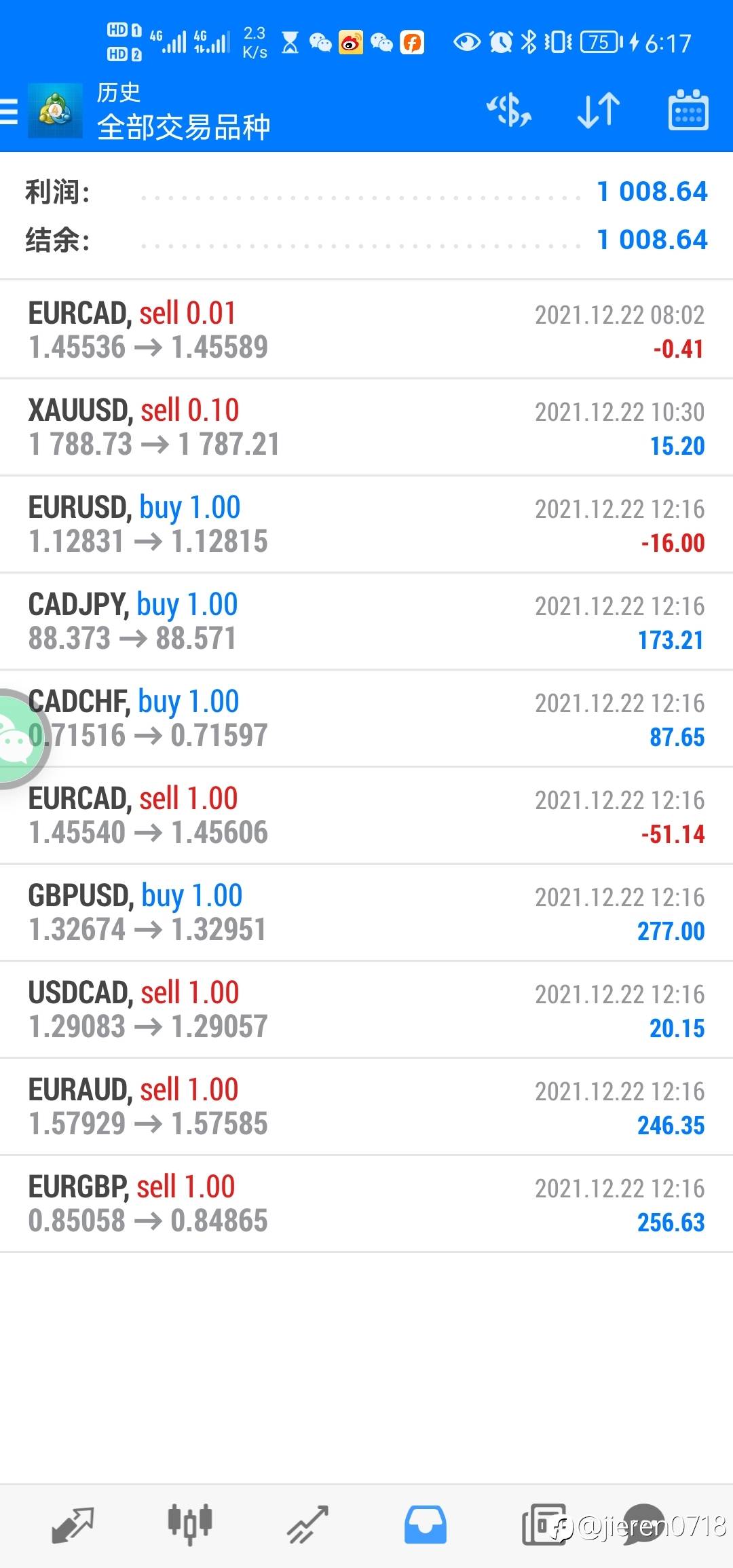
Task: View the EURGBP sell 1.00 trade
Action: point(366,1204)
